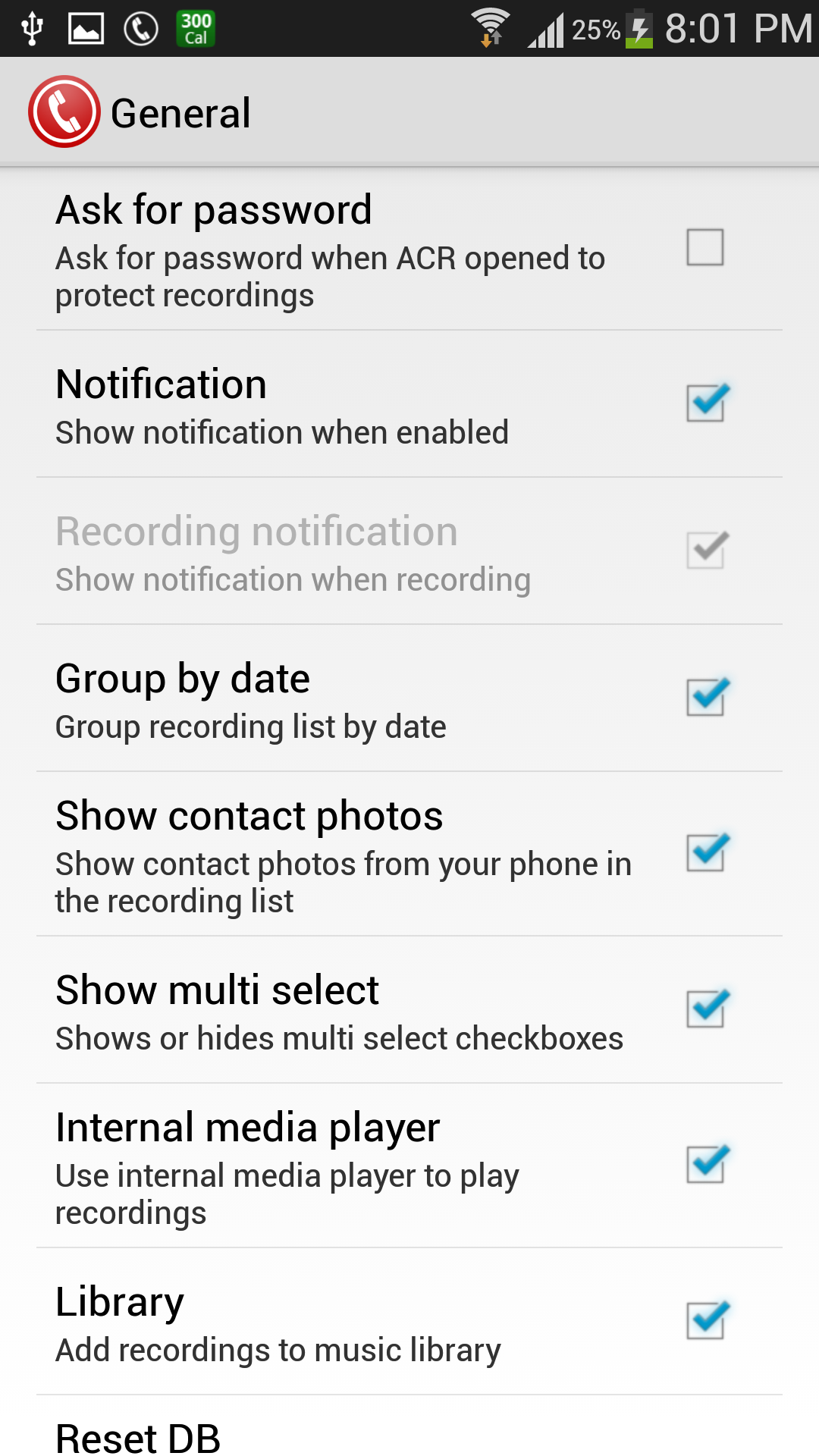The width and height of the screenshot is (819, 1456).
Task: Turn off Show contact photos
Action: tap(705, 852)
